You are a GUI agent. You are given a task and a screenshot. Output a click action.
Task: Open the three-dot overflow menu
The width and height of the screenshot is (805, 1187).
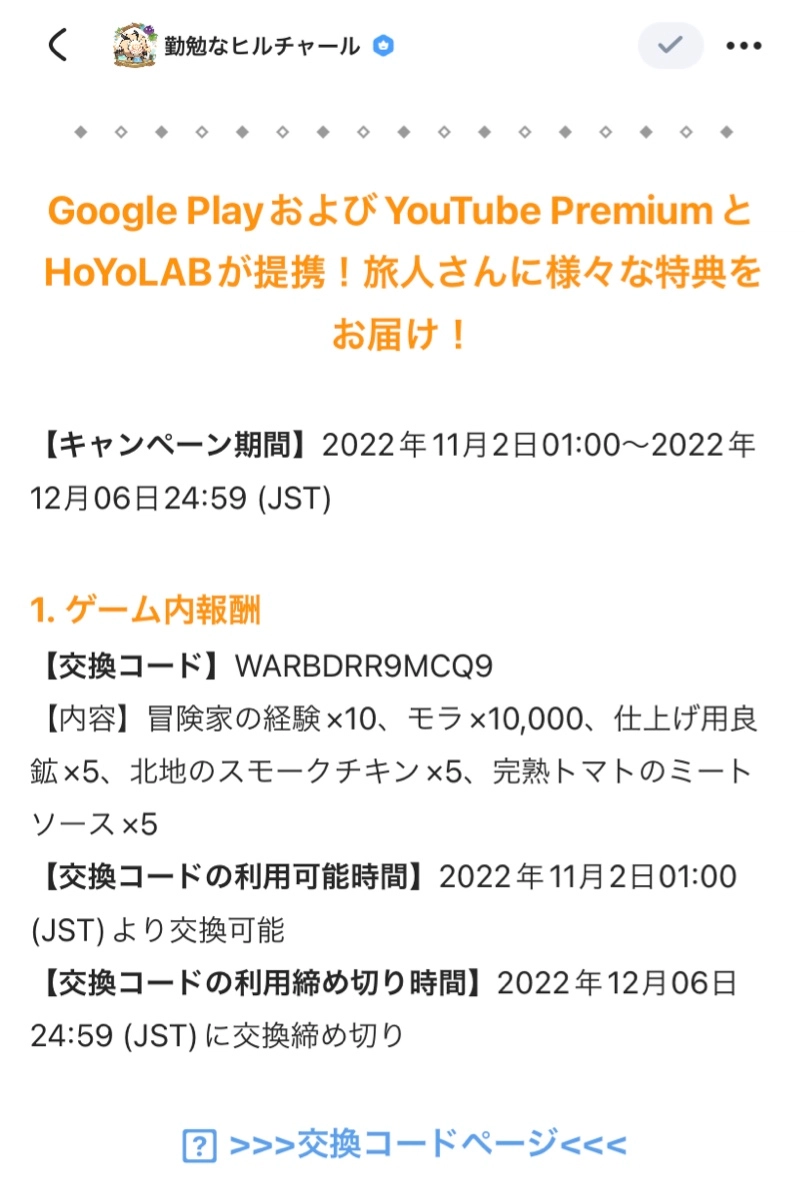[744, 46]
